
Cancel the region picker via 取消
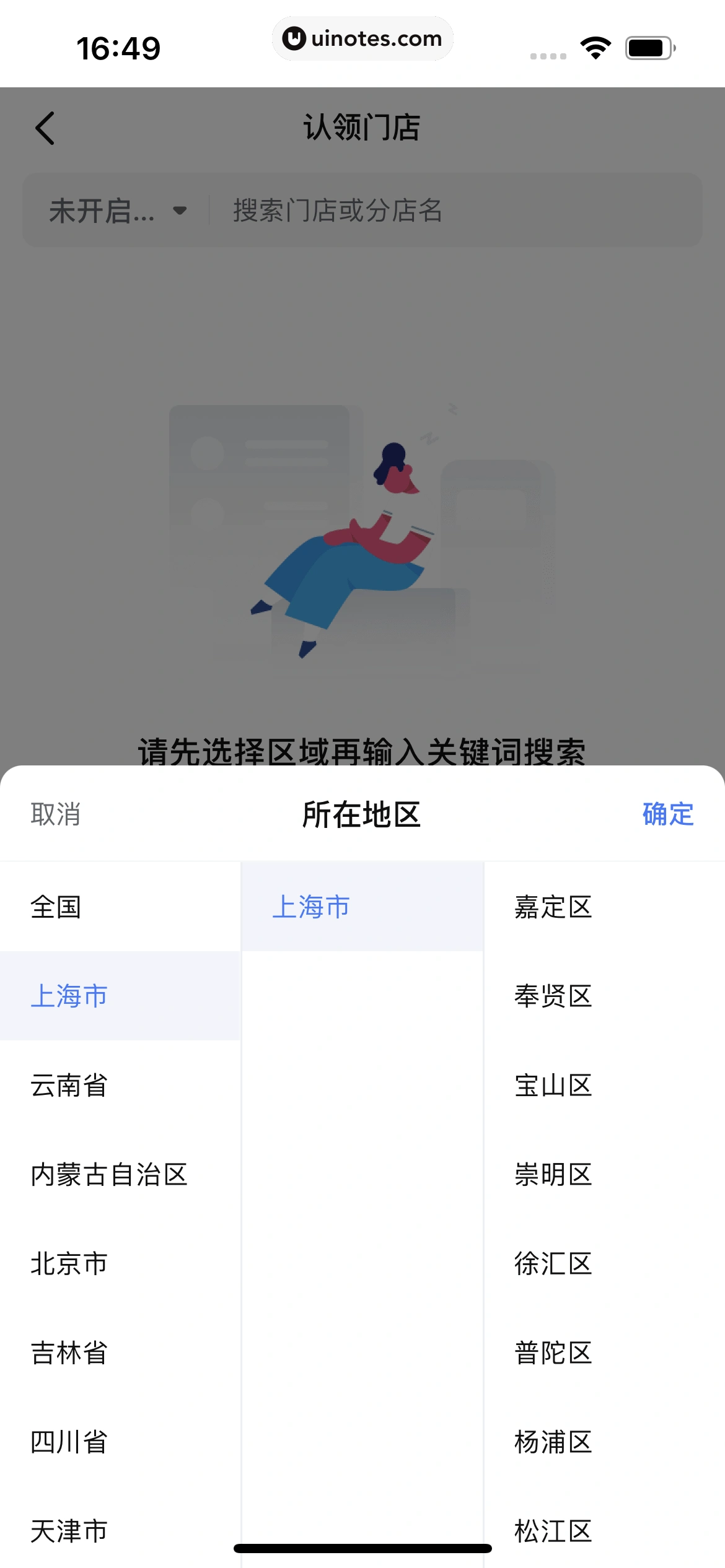[55, 814]
